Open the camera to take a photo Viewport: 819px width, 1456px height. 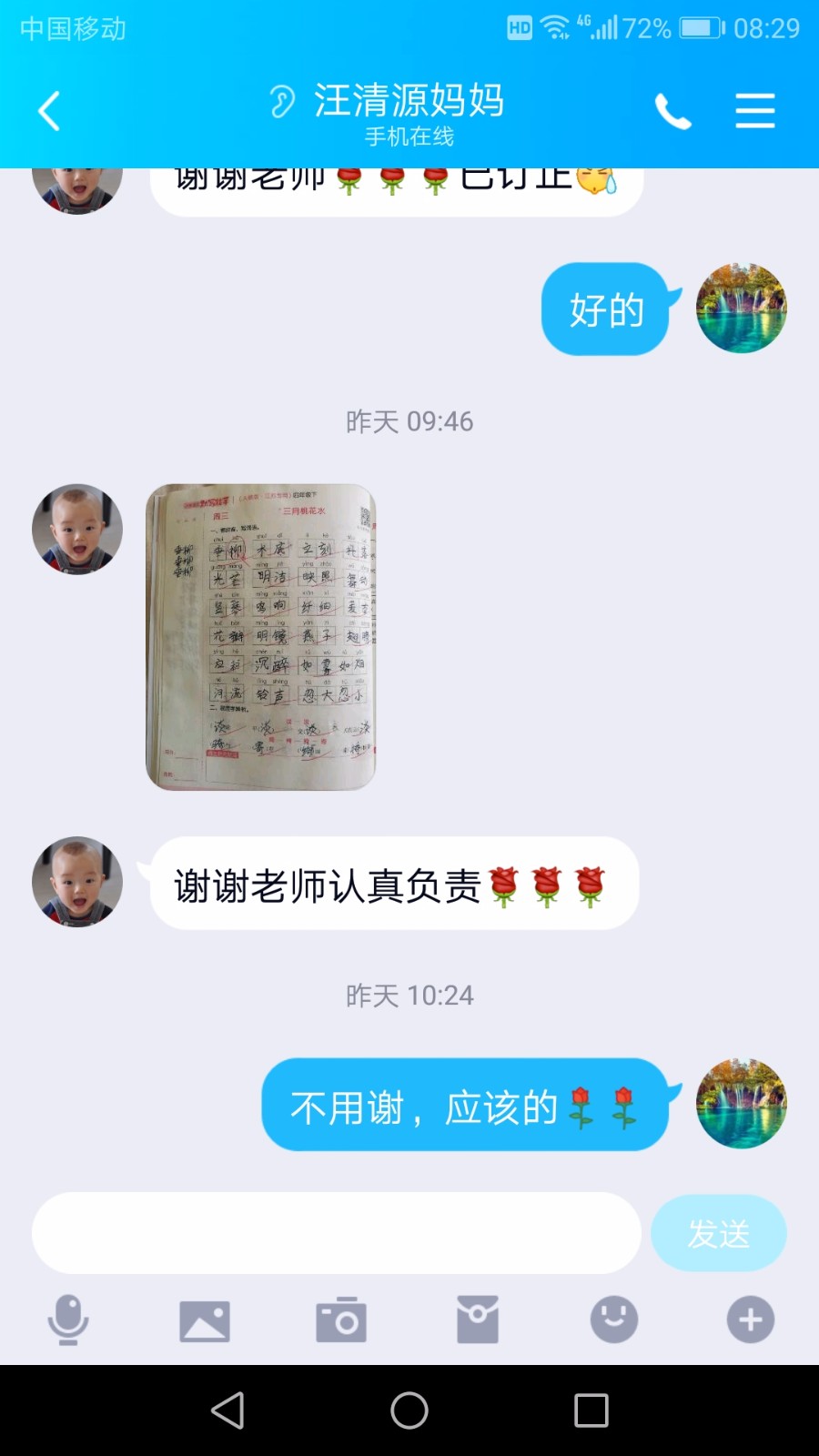point(341,1319)
